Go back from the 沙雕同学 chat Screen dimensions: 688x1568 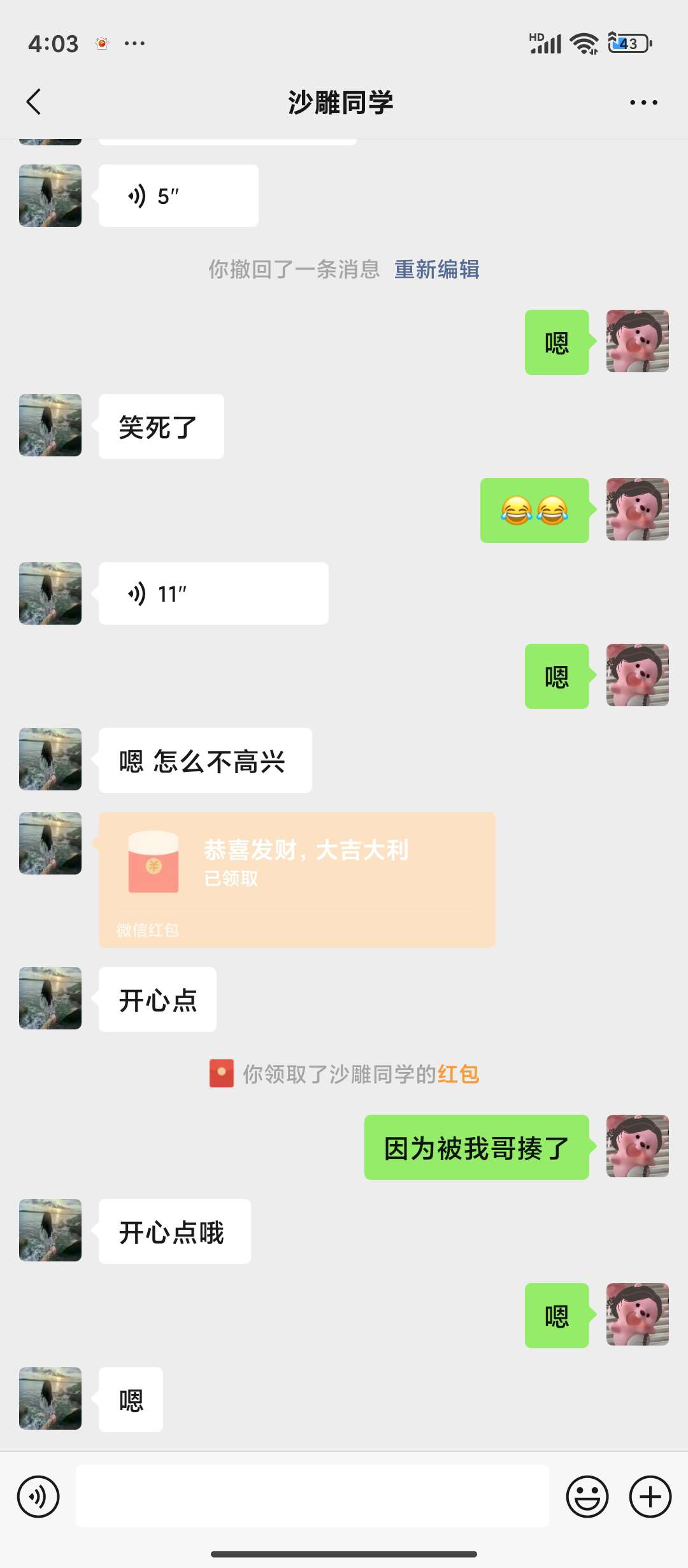tap(34, 102)
